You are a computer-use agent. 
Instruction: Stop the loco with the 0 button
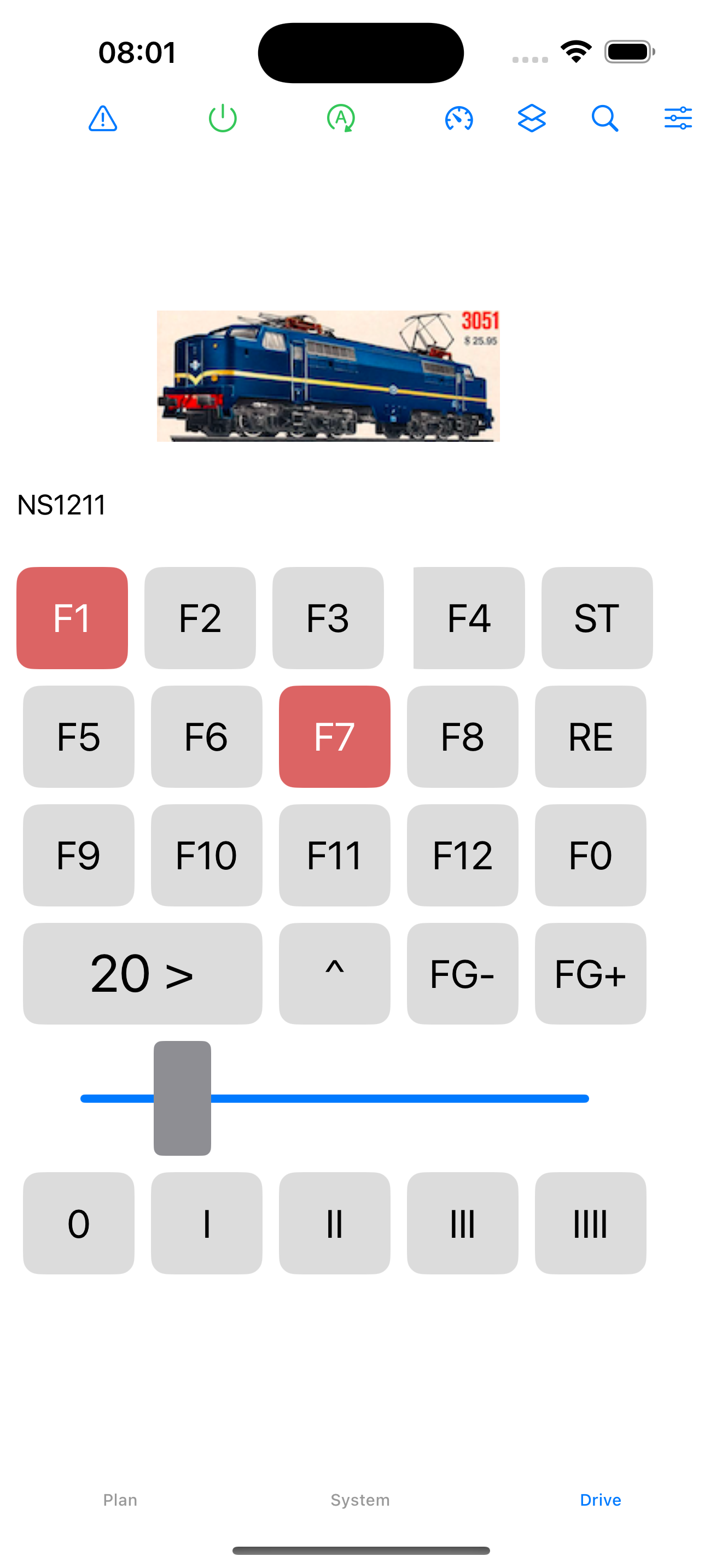(79, 1224)
